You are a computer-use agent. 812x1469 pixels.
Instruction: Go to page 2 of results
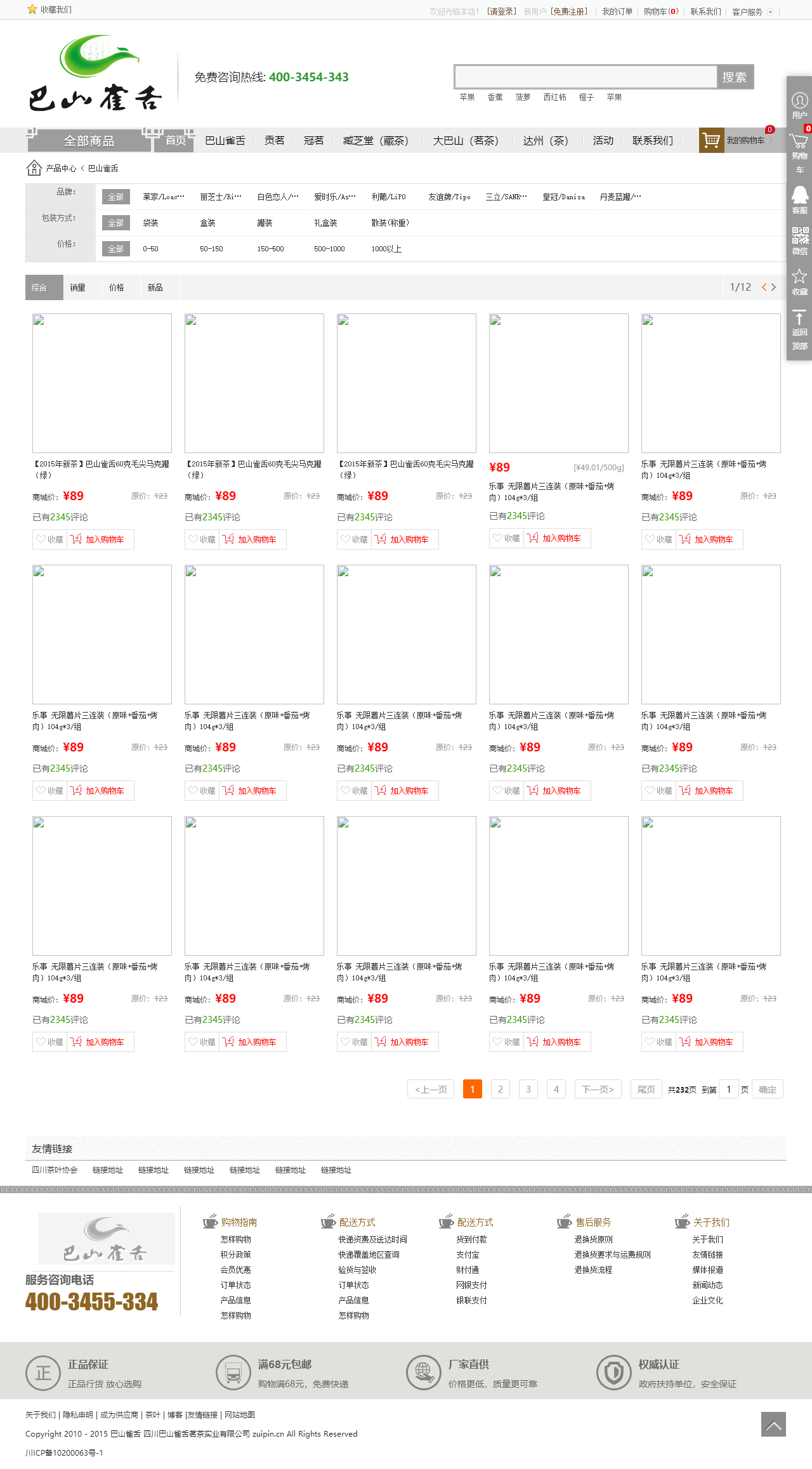click(500, 1090)
